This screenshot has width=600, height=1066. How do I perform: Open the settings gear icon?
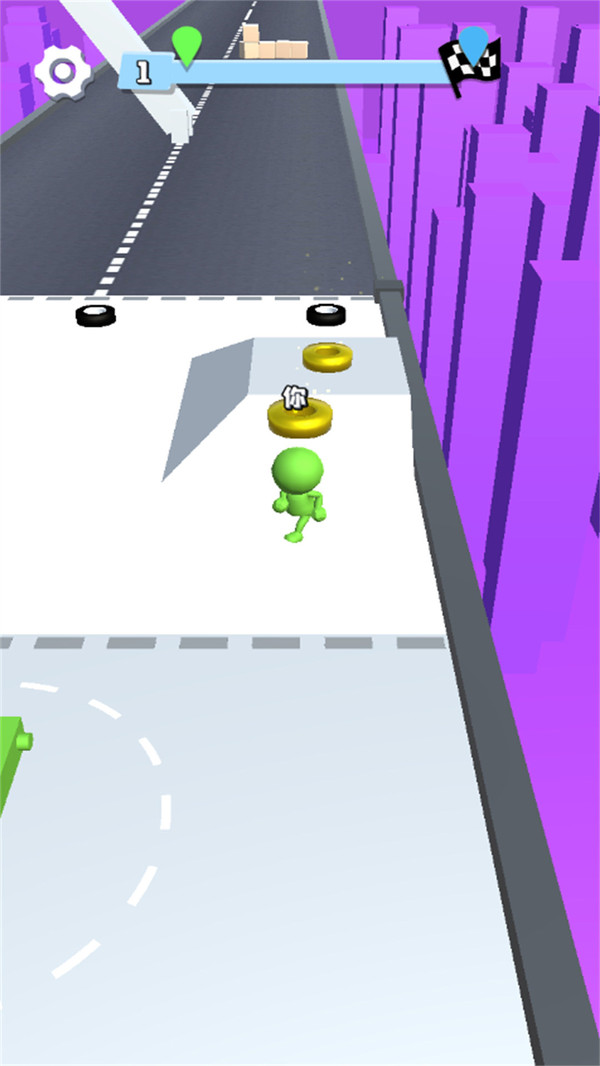(x=62, y=71)
